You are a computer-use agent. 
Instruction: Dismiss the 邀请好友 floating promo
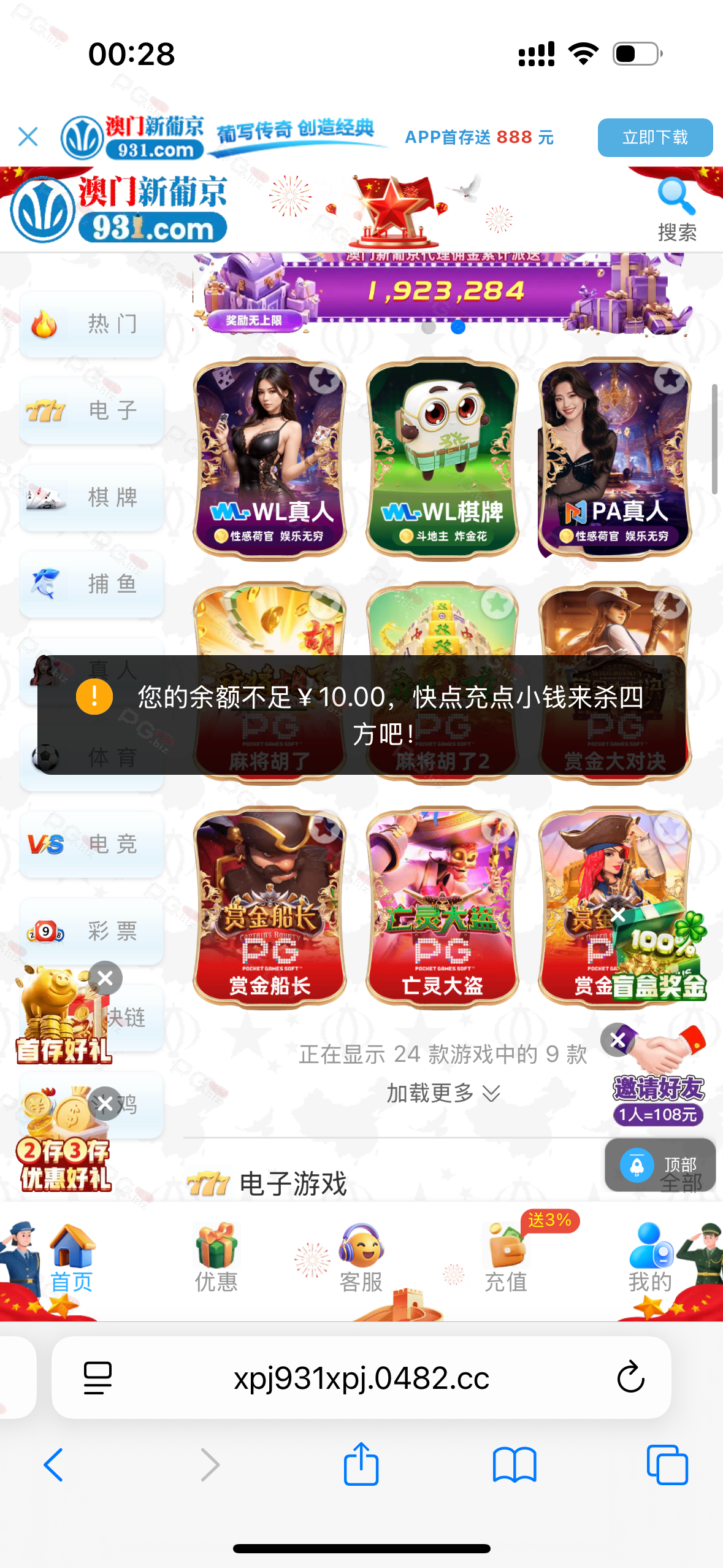(618, 1039)
